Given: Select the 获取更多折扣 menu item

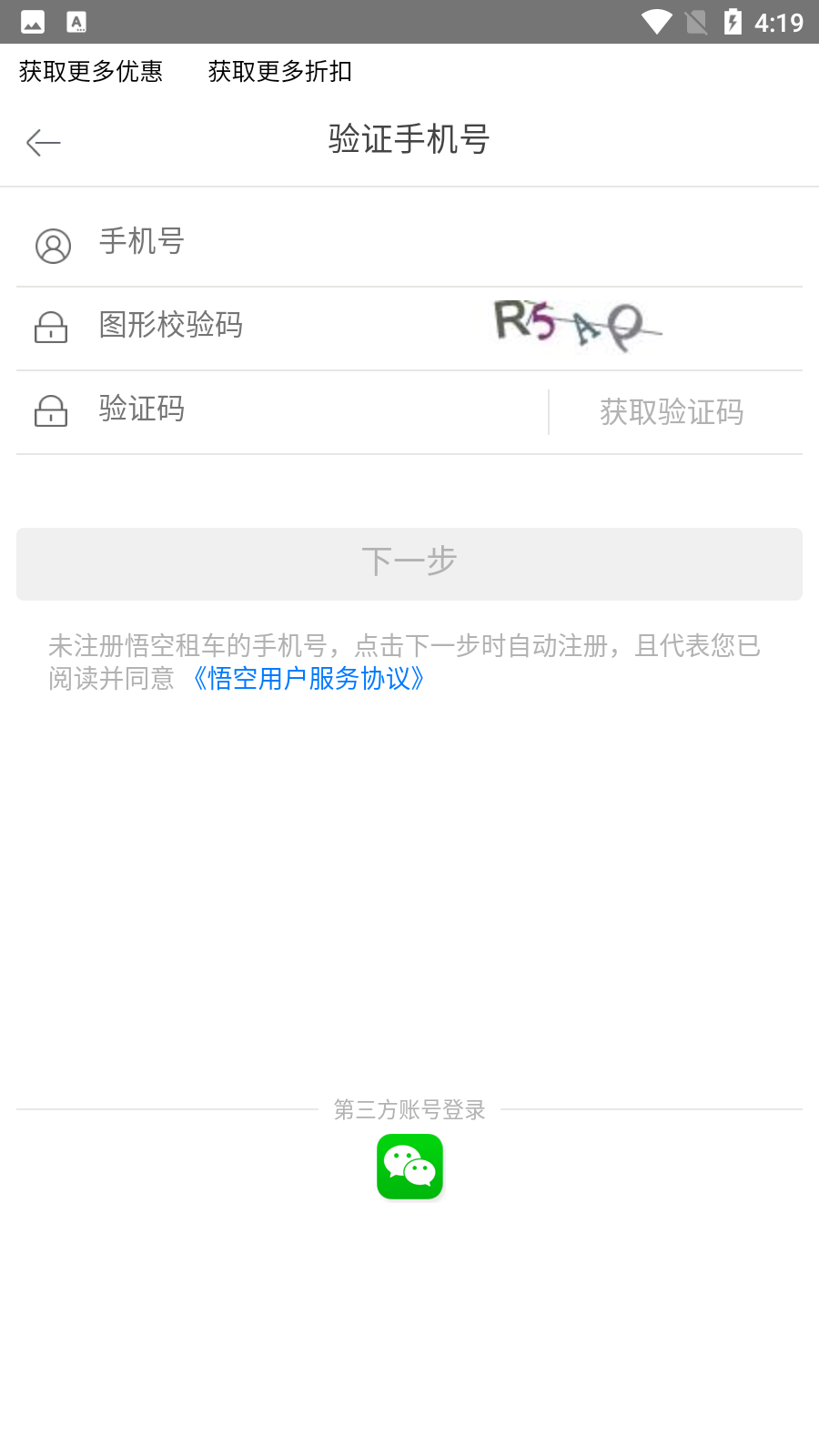Looking at the screenshot, I should point(279,71).
